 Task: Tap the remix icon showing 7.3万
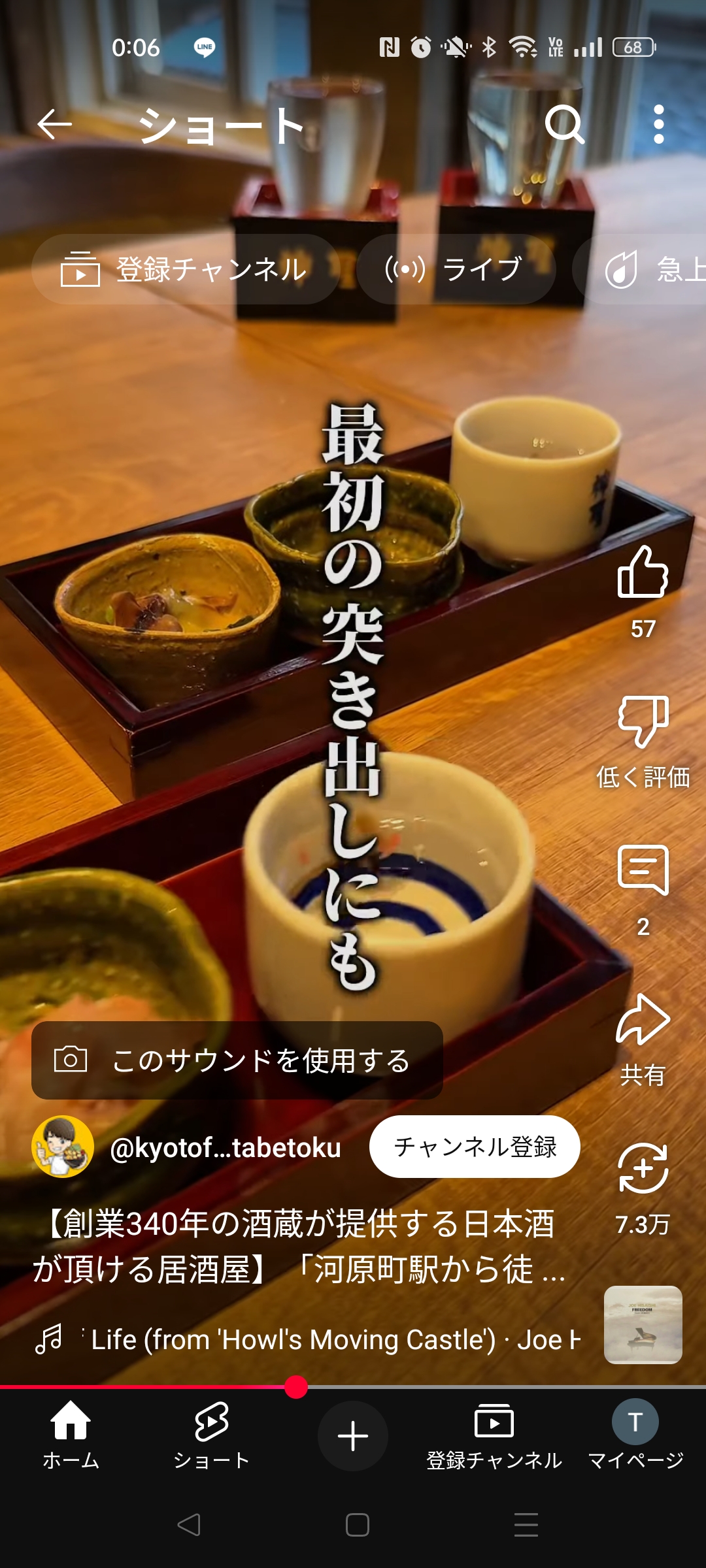point(643,1168)
